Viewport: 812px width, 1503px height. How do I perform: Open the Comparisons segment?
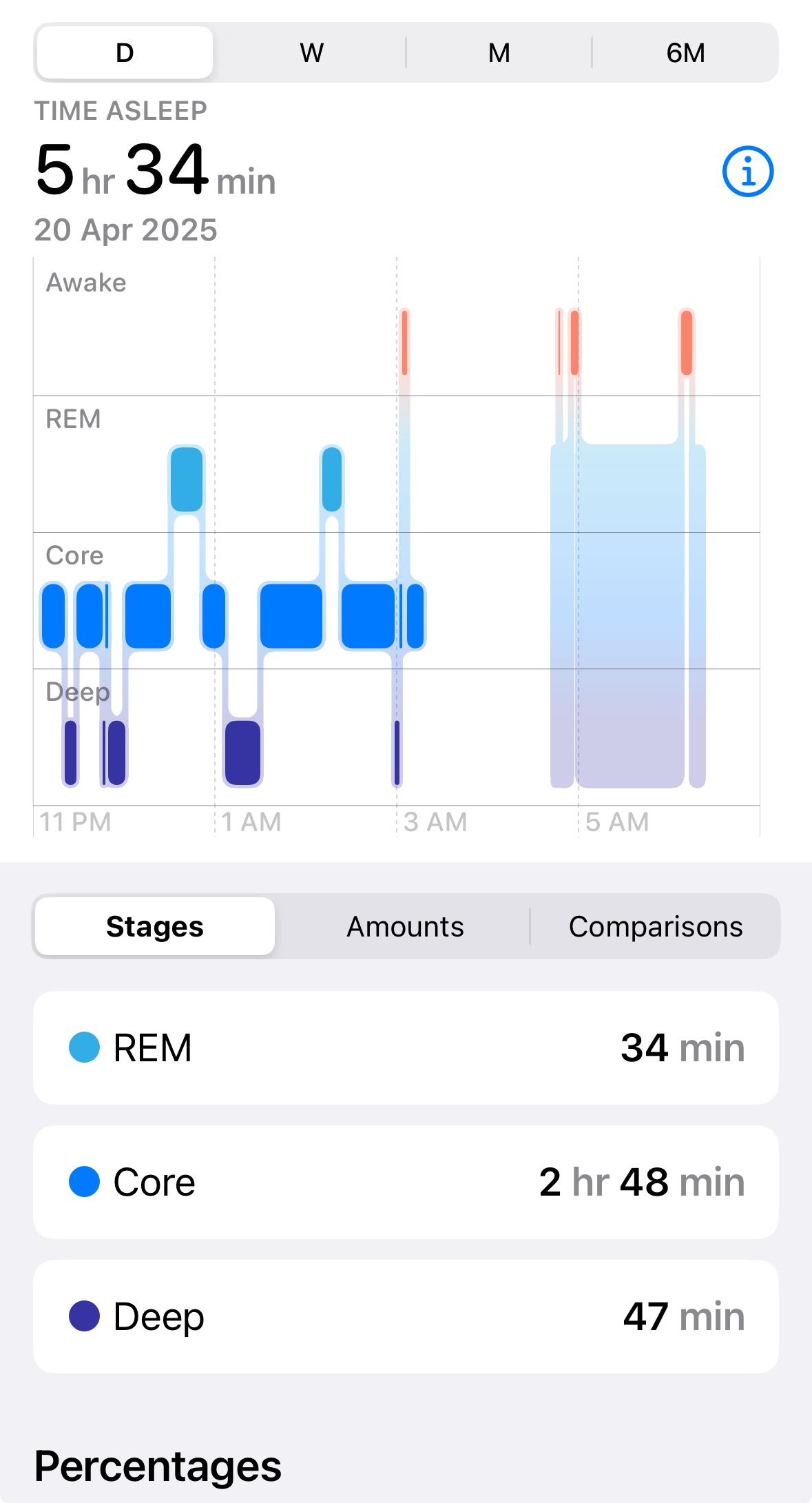point(655,927)
